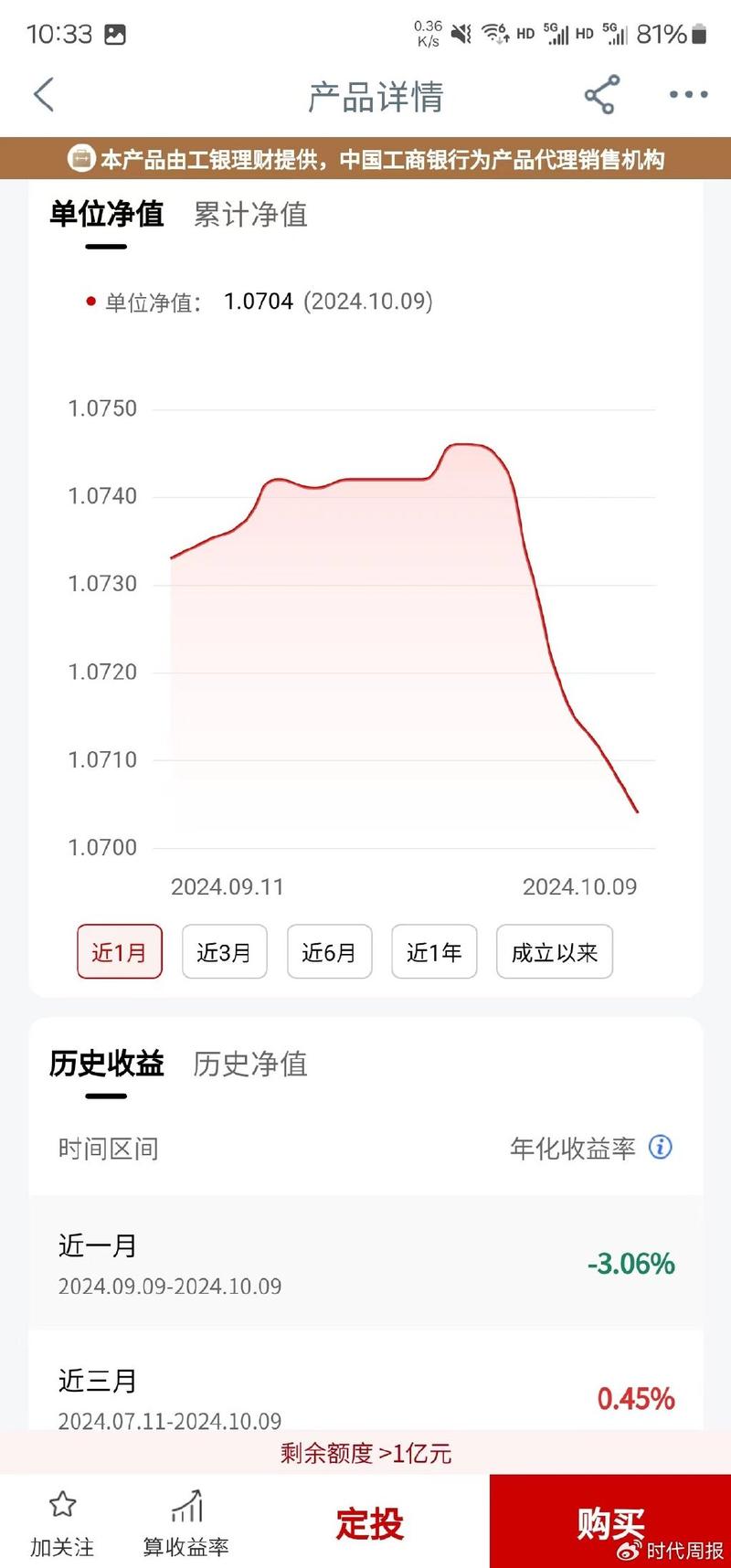Open the share options
Screen dimensions: 731x1568
tap(602, 94)
